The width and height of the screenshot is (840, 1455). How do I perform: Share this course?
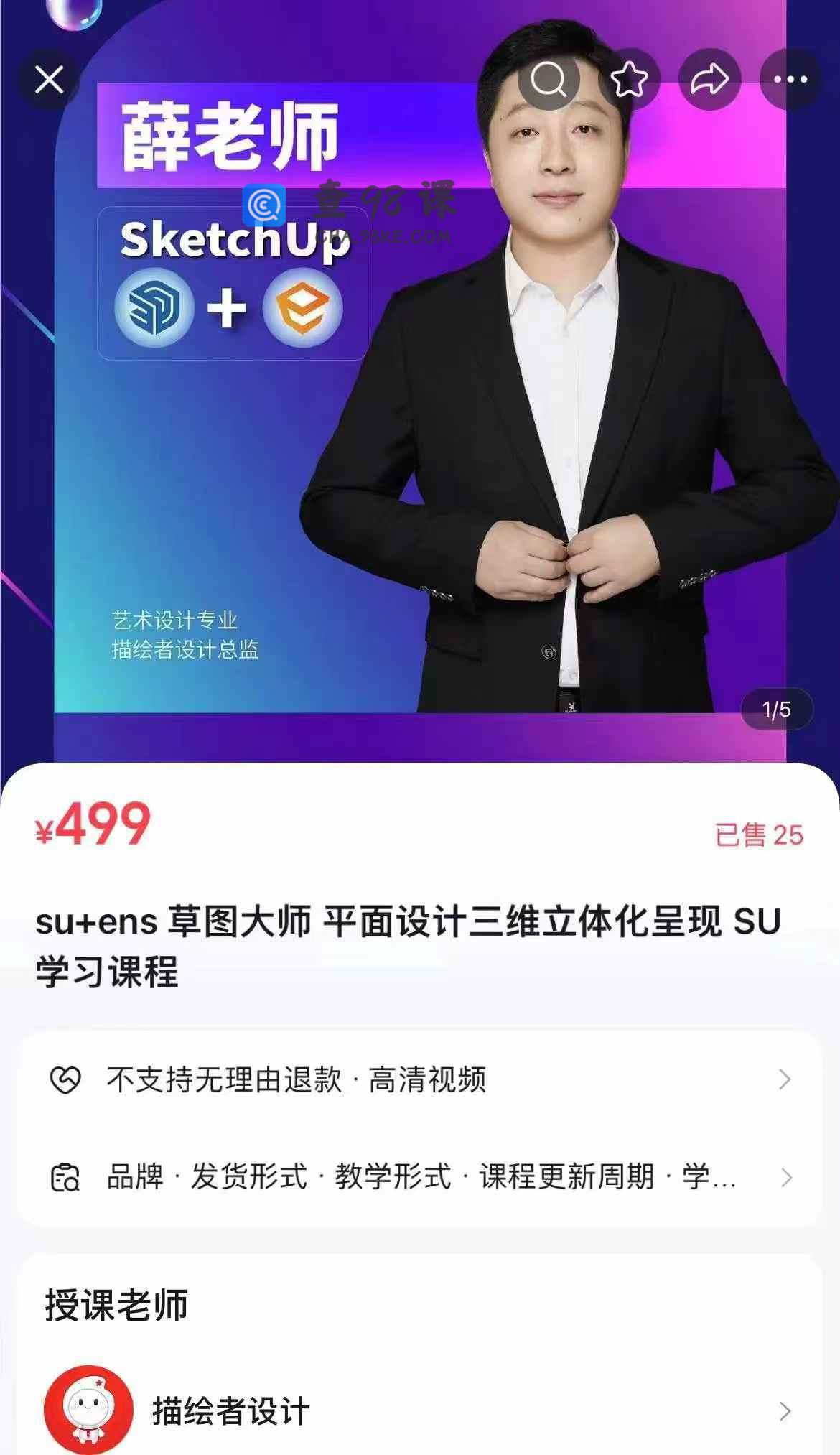tap(709, 80)
